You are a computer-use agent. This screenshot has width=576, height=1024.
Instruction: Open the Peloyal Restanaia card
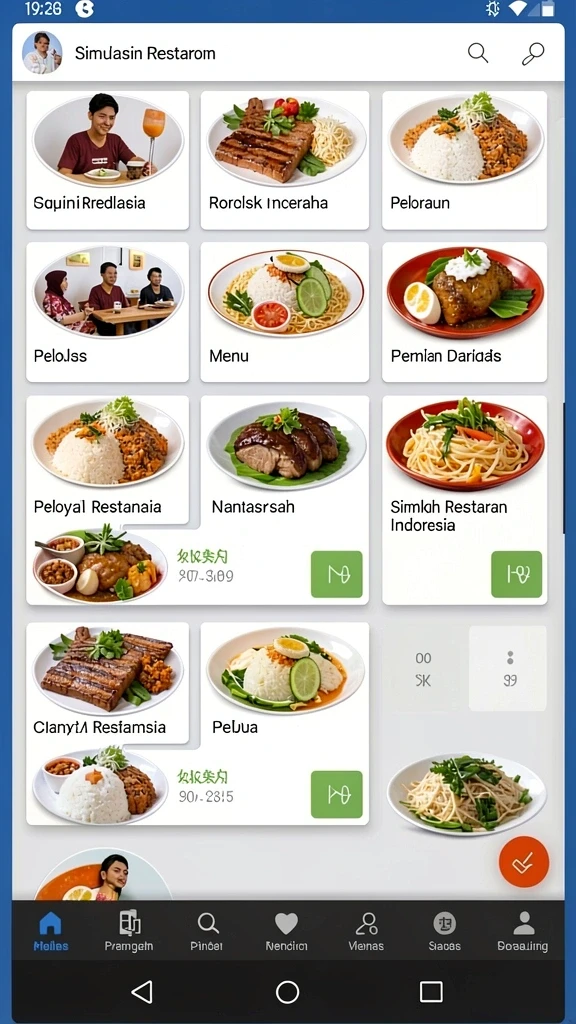108,460
